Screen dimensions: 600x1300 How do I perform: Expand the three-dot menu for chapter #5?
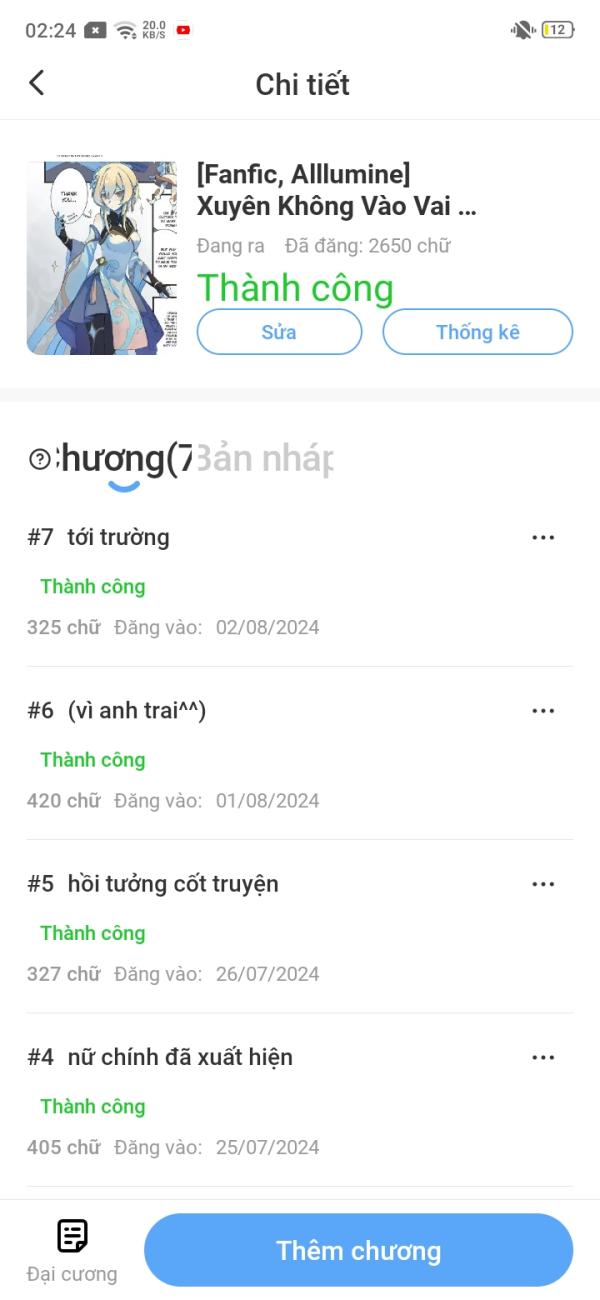543,884
